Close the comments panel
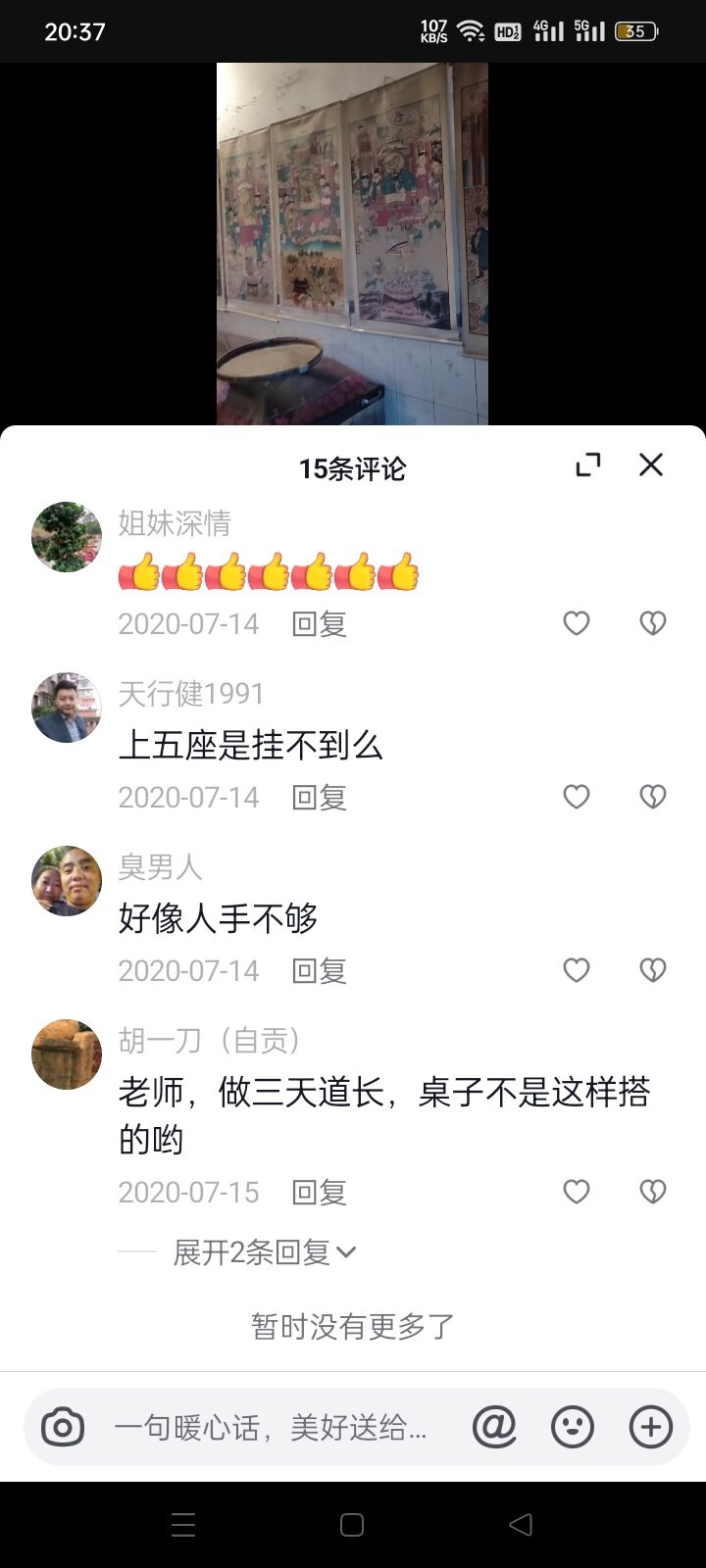Viewport: 706px width, 1568px height. pyautogui.click(x=651, y=465)
